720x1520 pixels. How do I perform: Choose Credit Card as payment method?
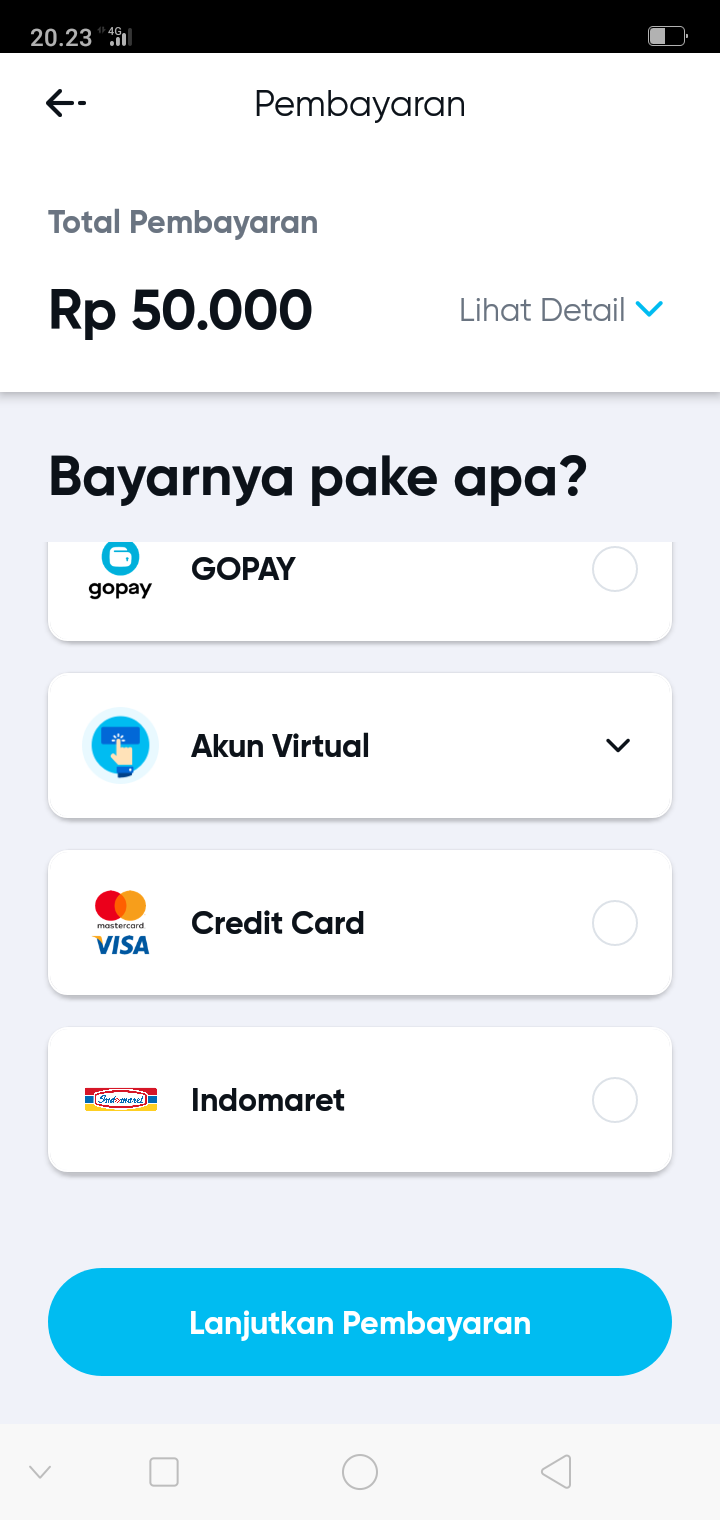pyautogui.click(x=614, y=923)
